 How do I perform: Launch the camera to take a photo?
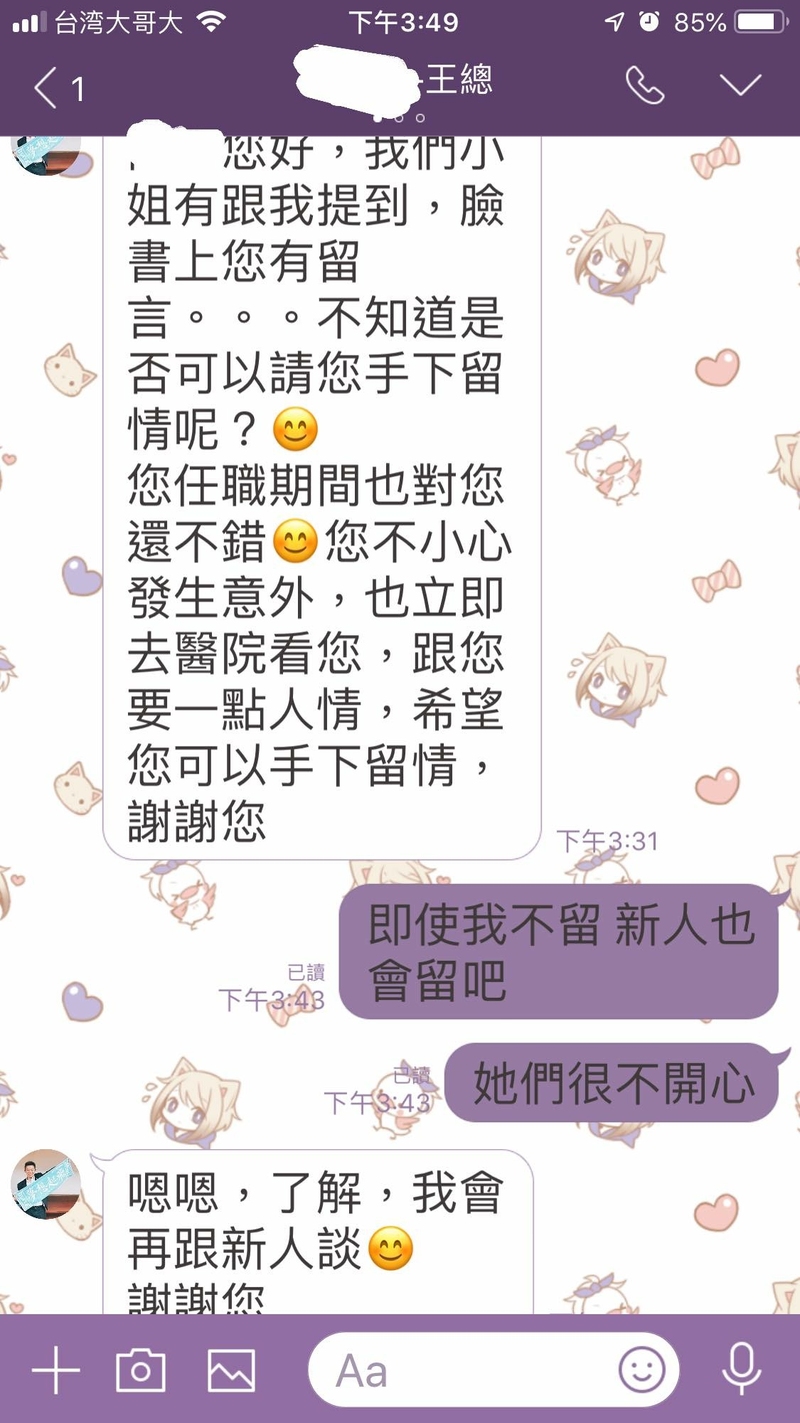141,1369
